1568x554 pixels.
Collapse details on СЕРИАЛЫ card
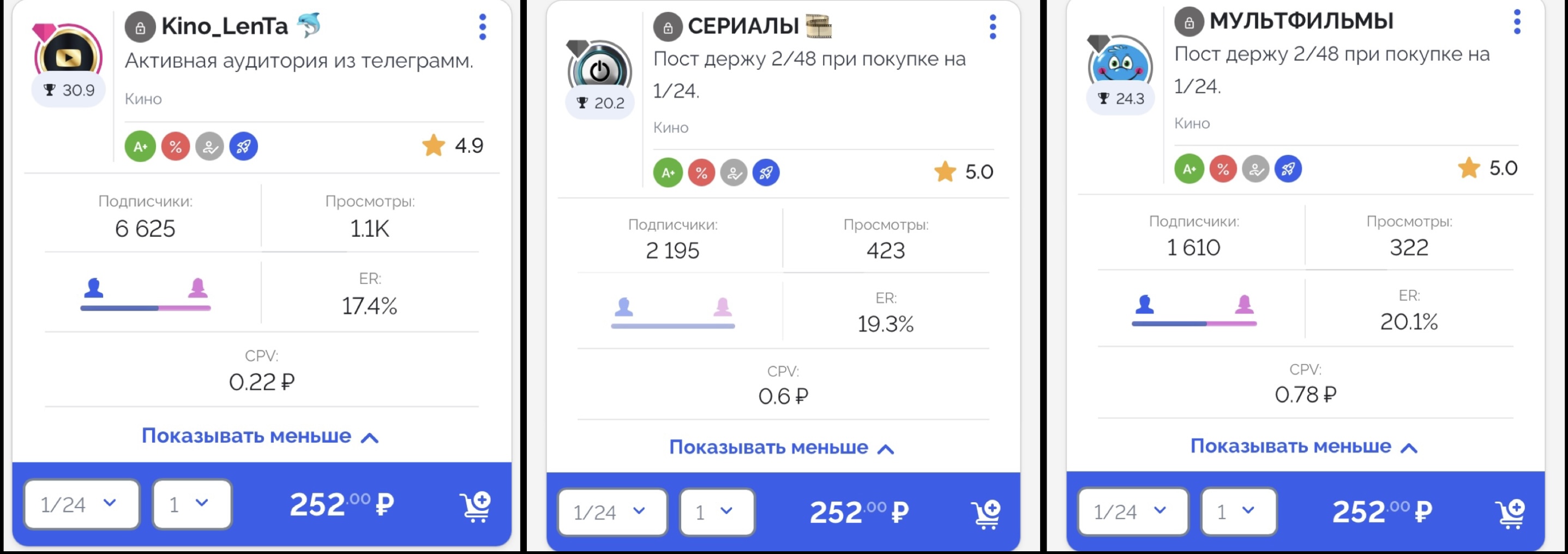[x=782, y=448]
